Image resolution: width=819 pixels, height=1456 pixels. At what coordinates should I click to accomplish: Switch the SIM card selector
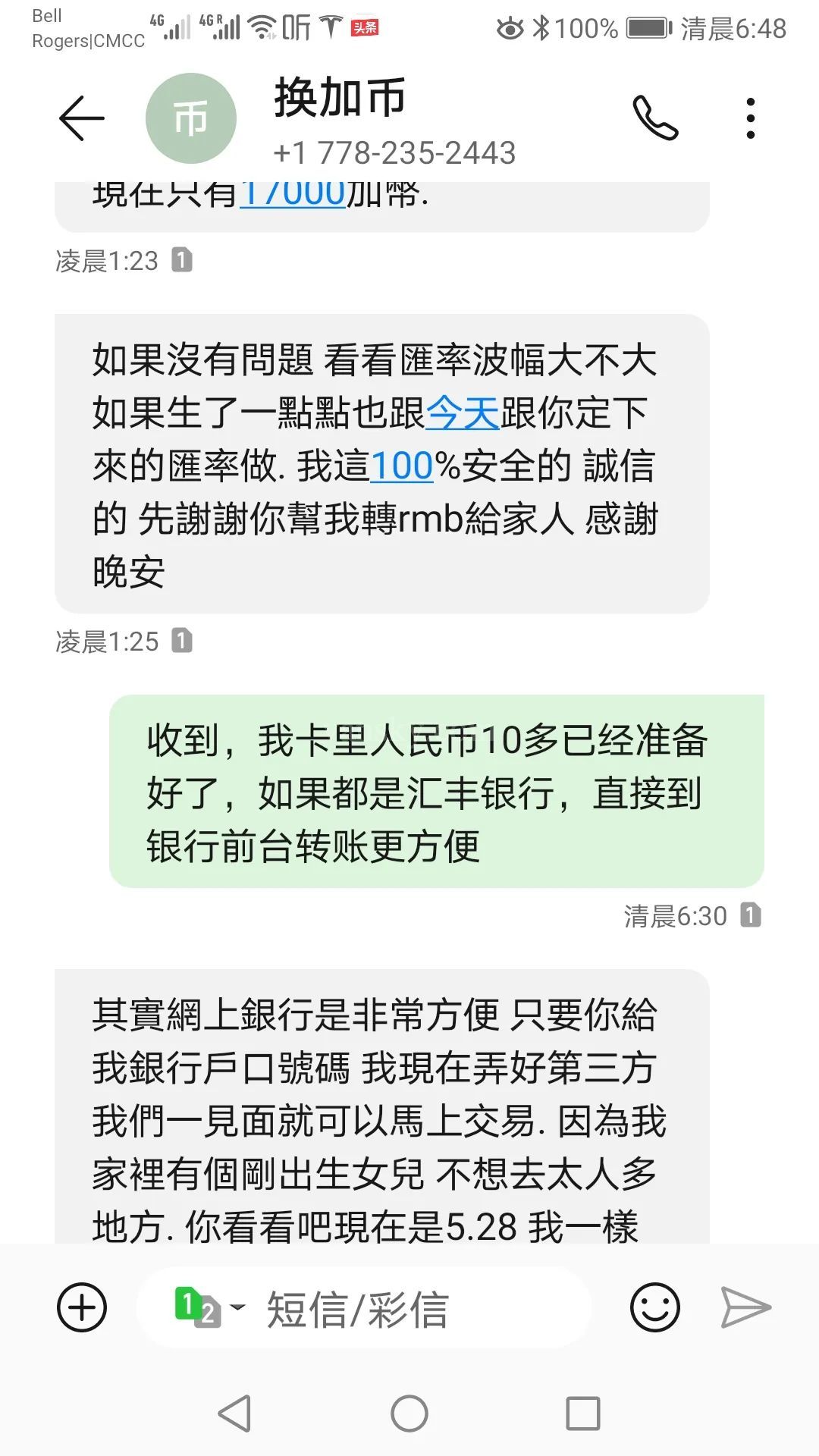[207, 1307]
